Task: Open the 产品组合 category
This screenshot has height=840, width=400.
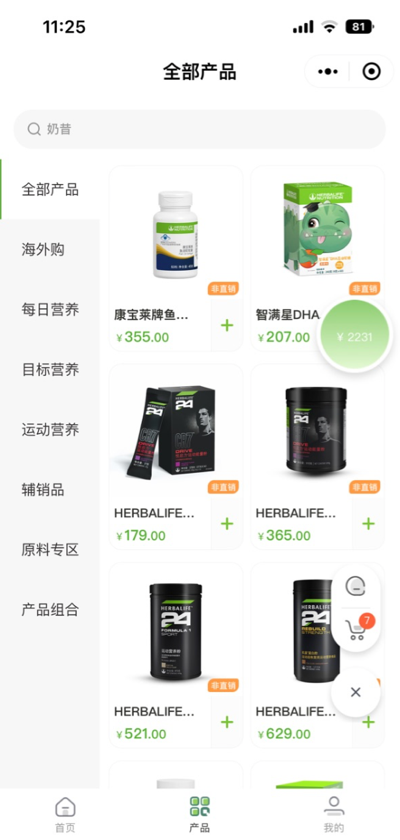Action: tap(50, 610)
